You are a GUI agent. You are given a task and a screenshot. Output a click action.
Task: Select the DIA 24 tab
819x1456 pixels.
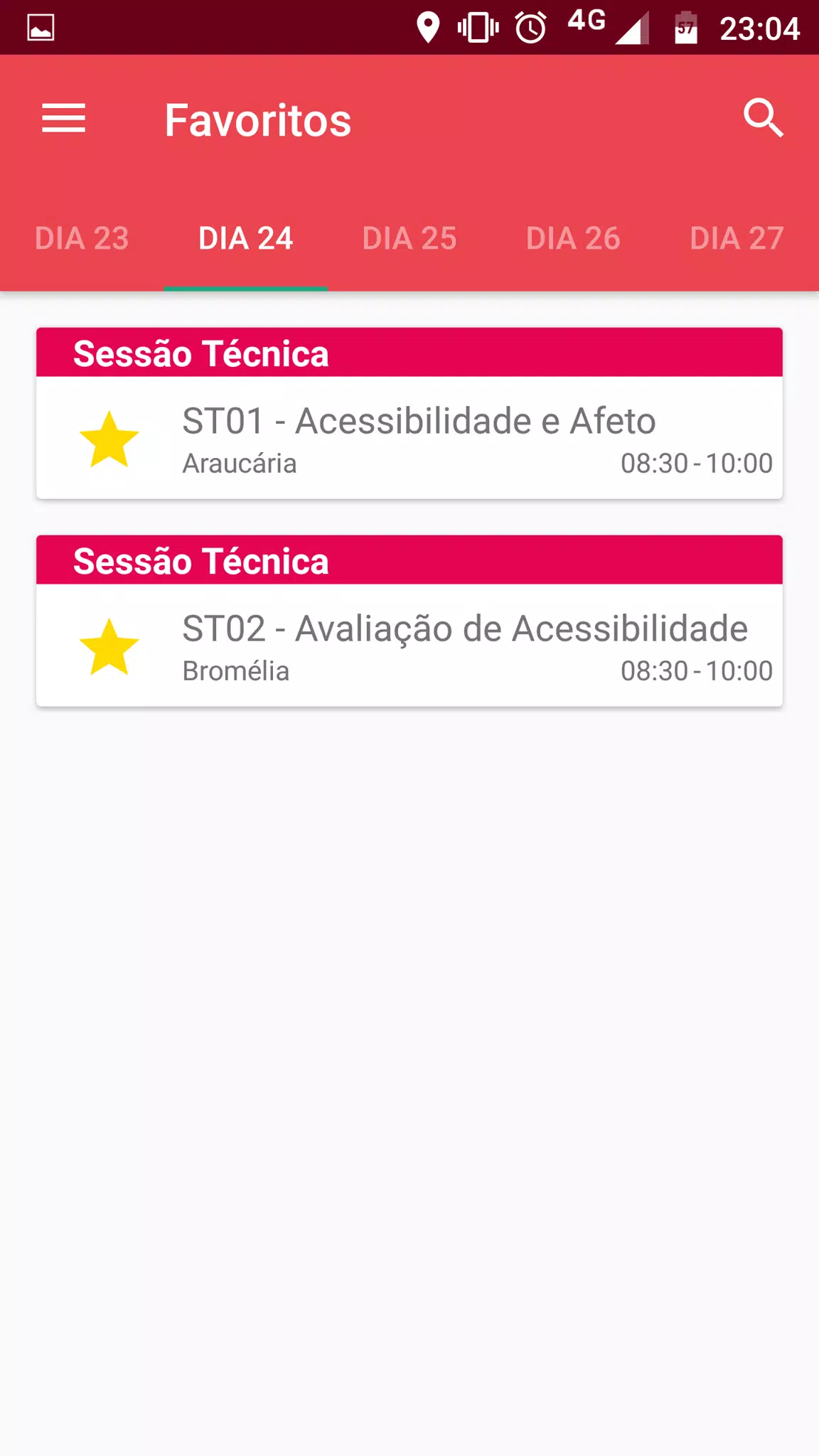245,238
